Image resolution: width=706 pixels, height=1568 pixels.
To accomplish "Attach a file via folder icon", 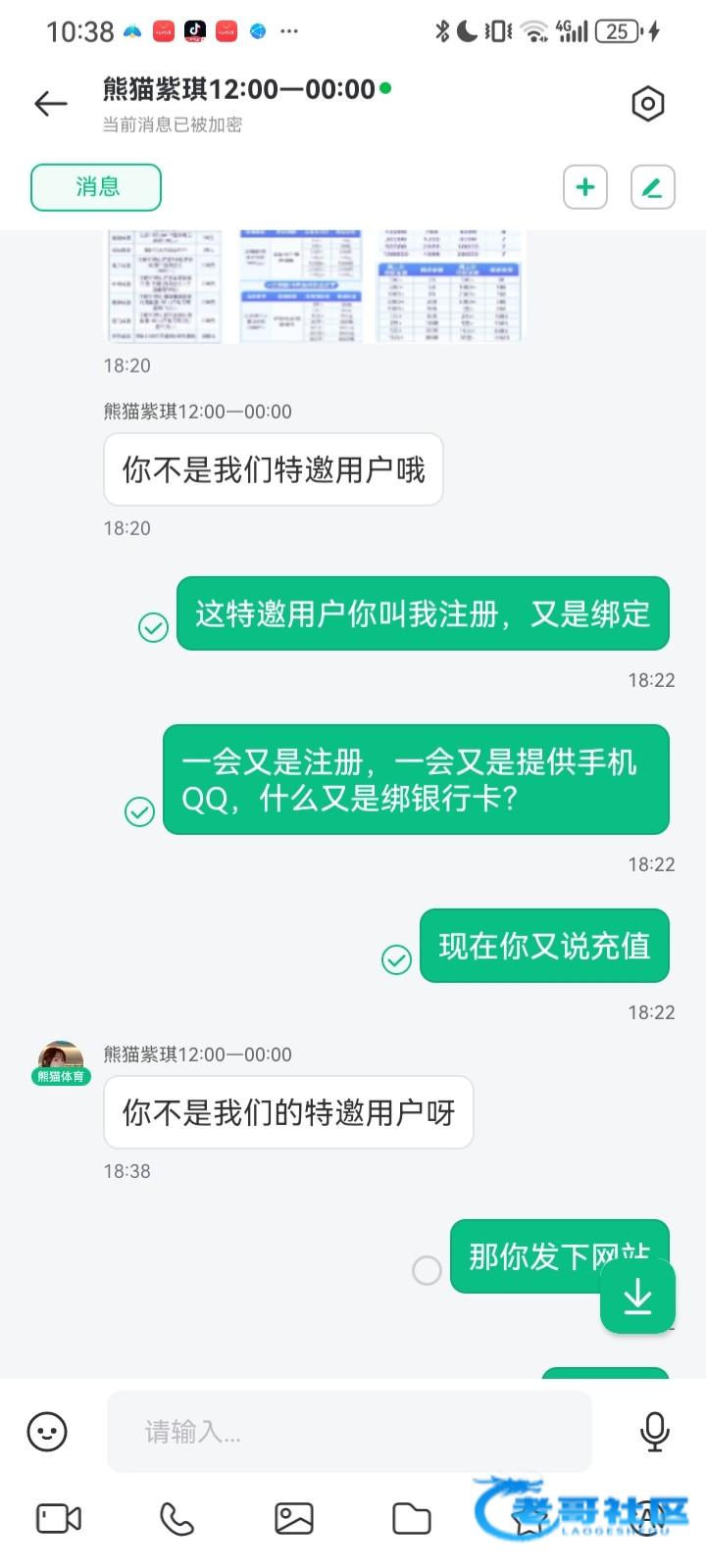I will 412,1518.
